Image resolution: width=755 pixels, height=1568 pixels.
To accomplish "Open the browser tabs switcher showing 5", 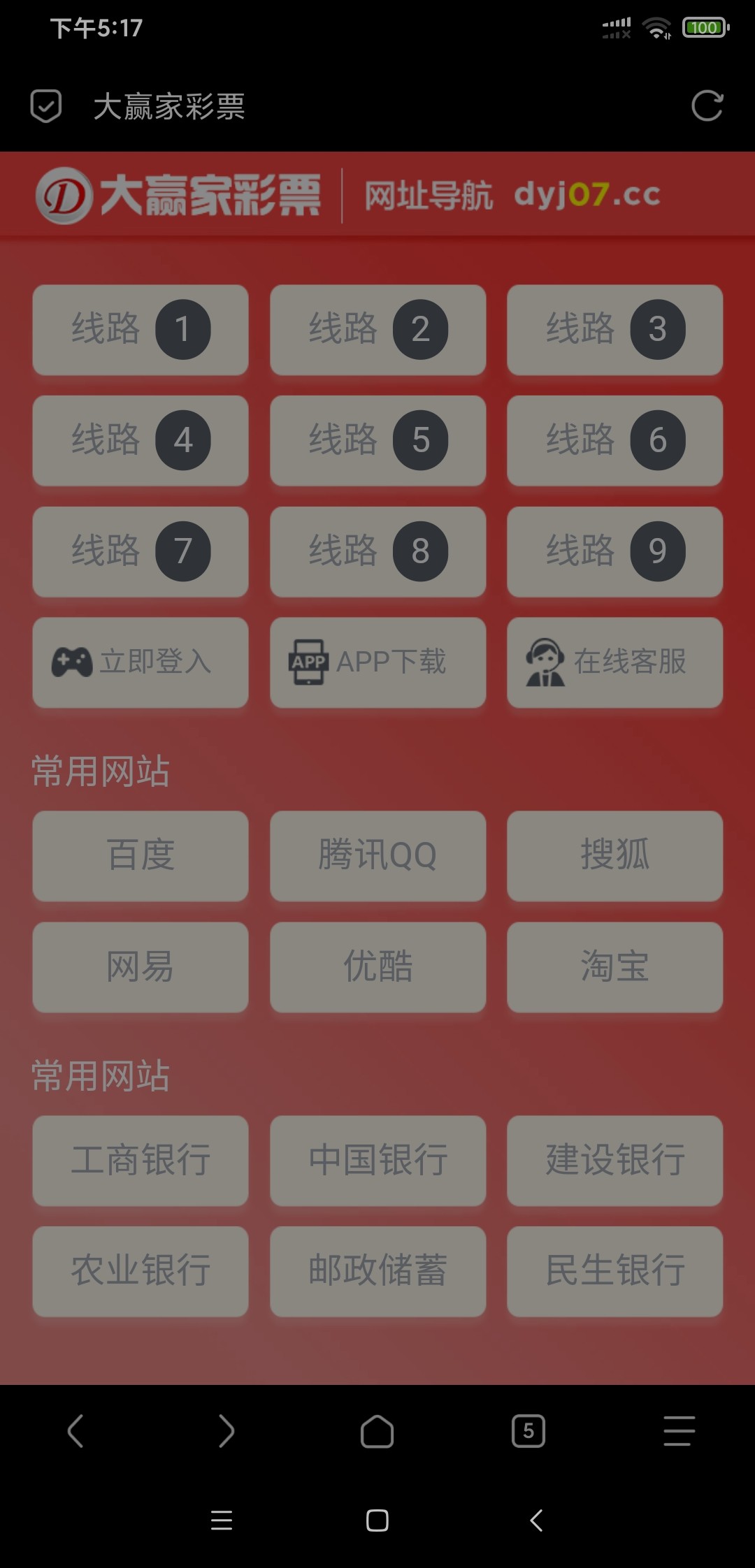I will 528,1431.
